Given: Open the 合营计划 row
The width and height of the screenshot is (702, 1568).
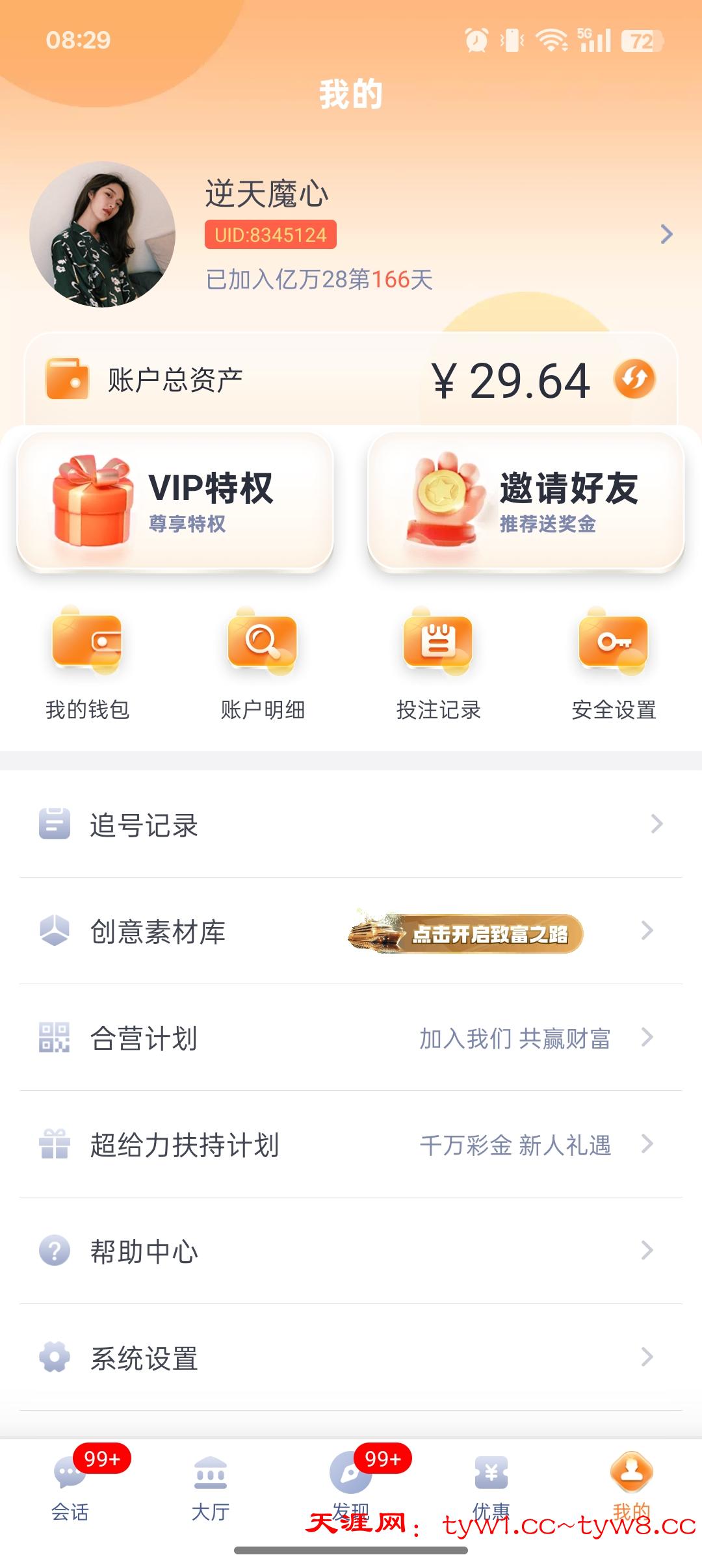Looking at the screenshot, I should [x=351, y=1038].
